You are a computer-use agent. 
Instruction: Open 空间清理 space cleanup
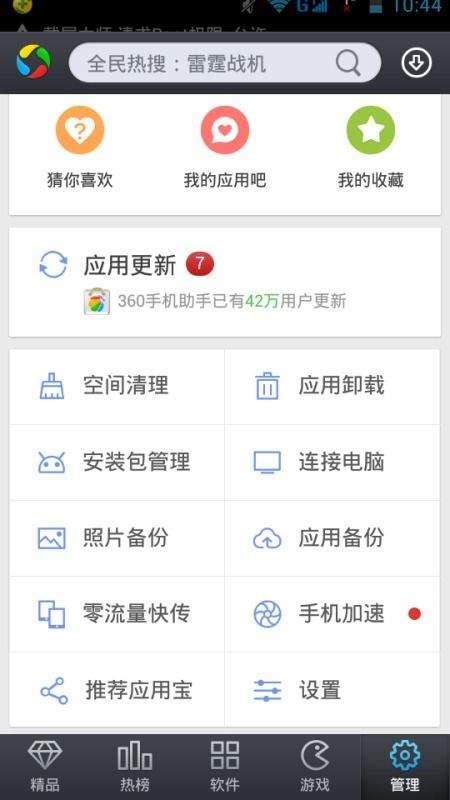click(x=117, y=387)
